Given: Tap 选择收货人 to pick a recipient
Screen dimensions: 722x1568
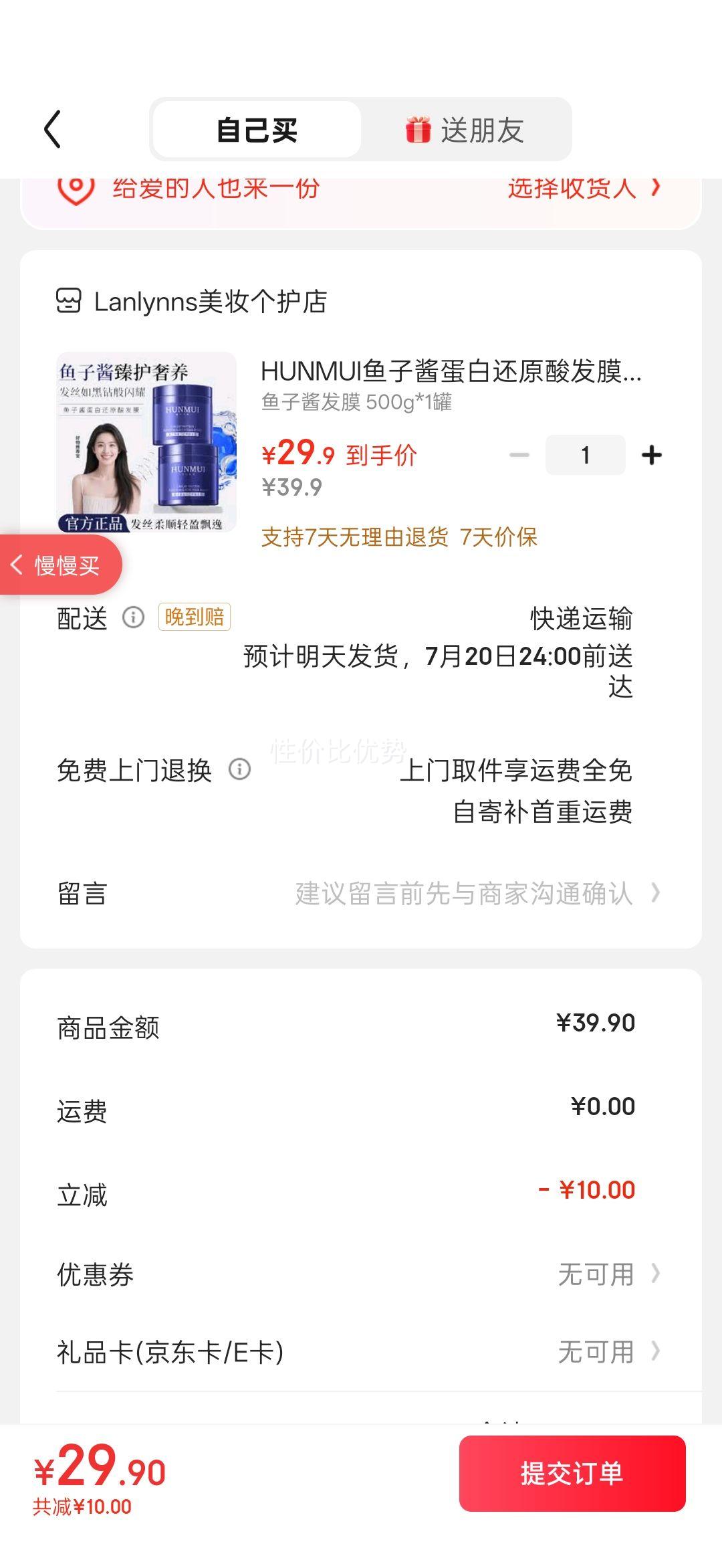Looking at the screenshot, I should 583,188.
